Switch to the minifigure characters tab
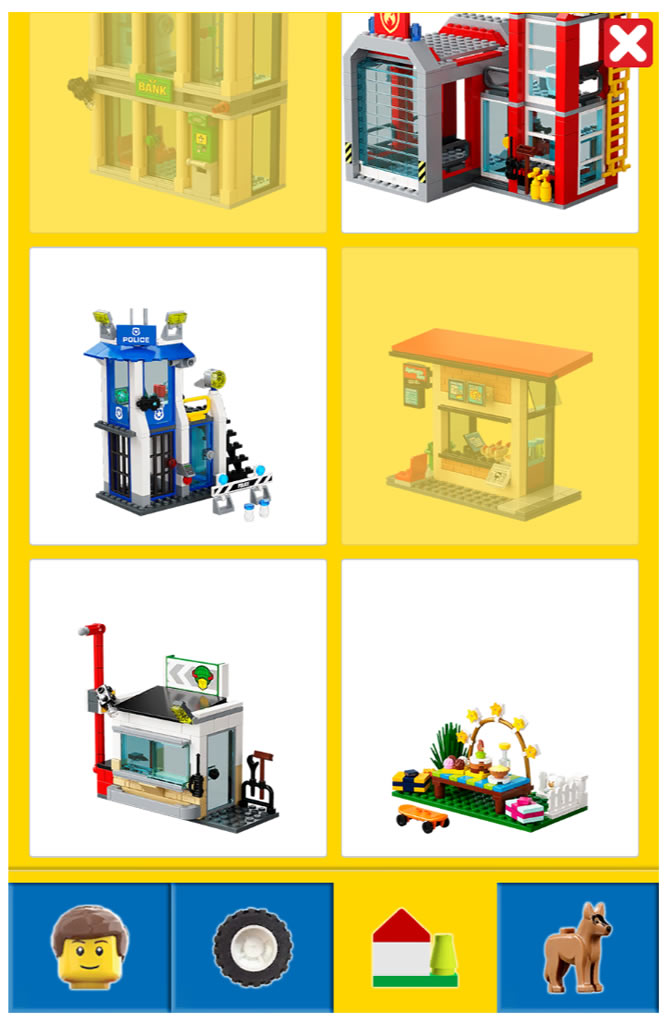Screen dimensions: 670x1024 (90, 946)
